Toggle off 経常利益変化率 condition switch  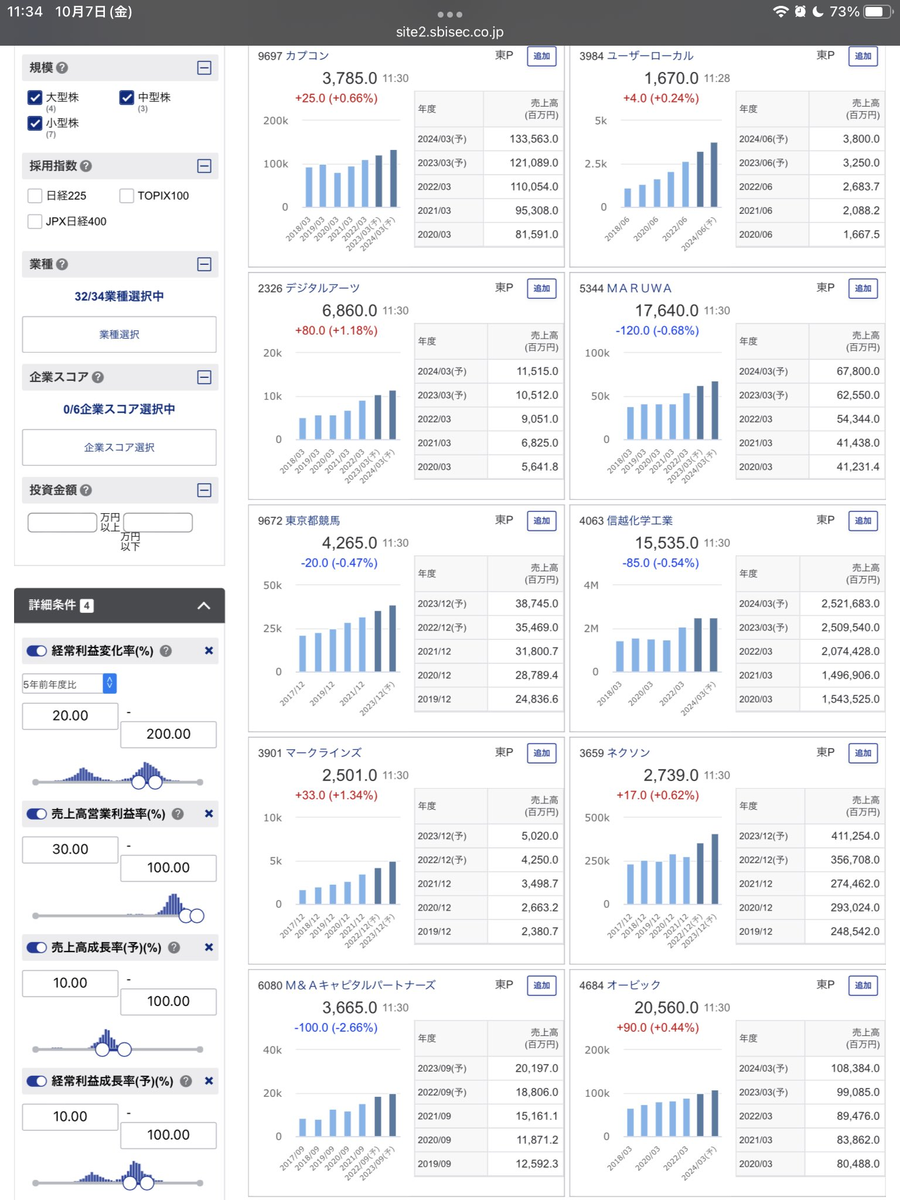36,651
